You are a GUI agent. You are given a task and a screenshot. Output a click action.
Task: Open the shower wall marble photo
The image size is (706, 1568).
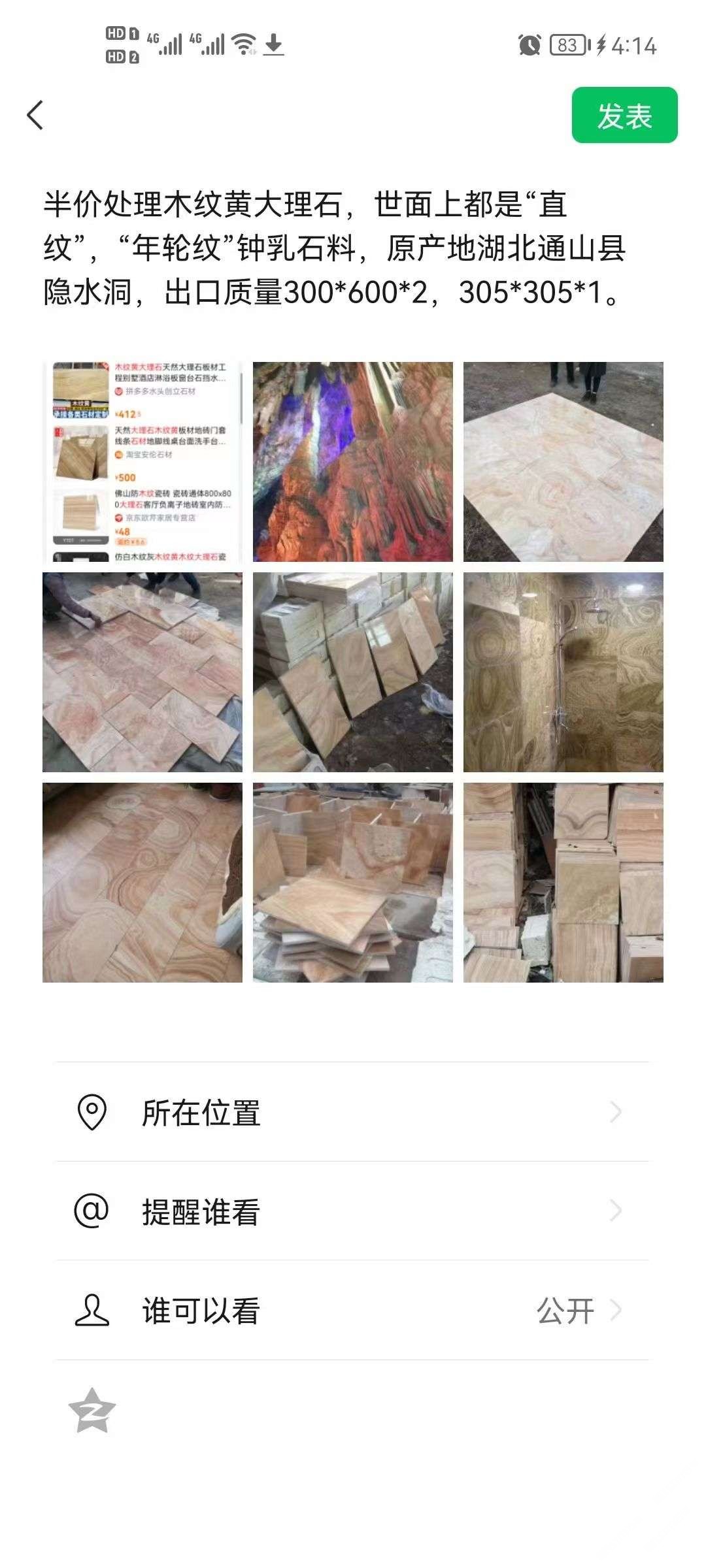coord(563,672)
